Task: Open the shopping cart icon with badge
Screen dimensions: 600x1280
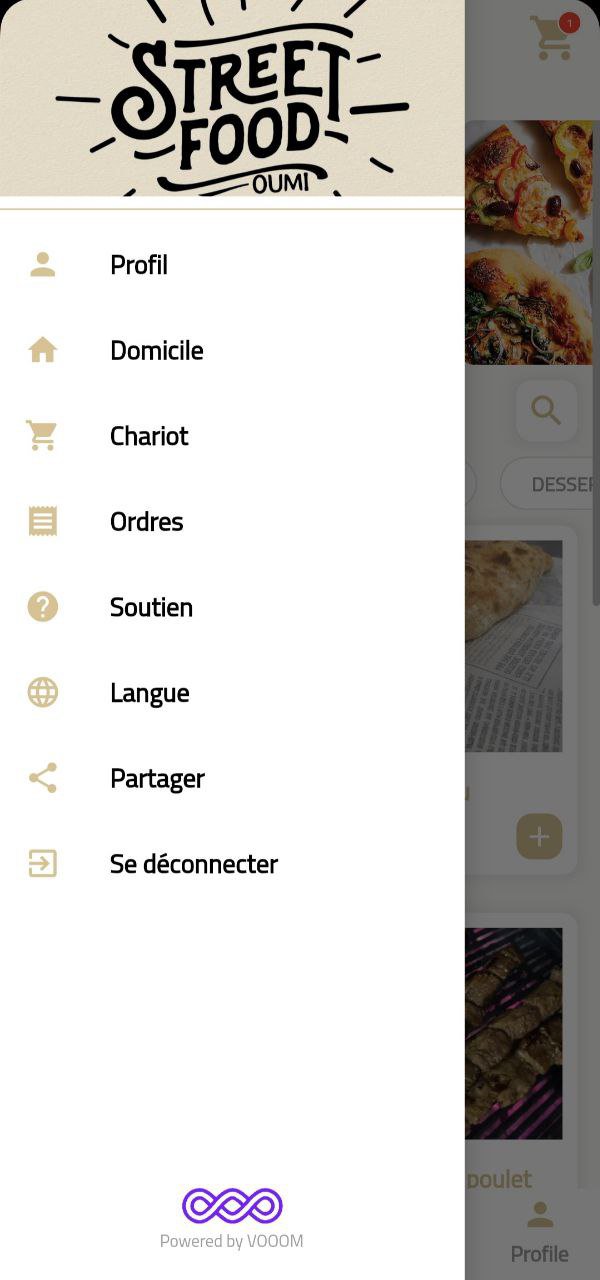Action: point(553,37)
